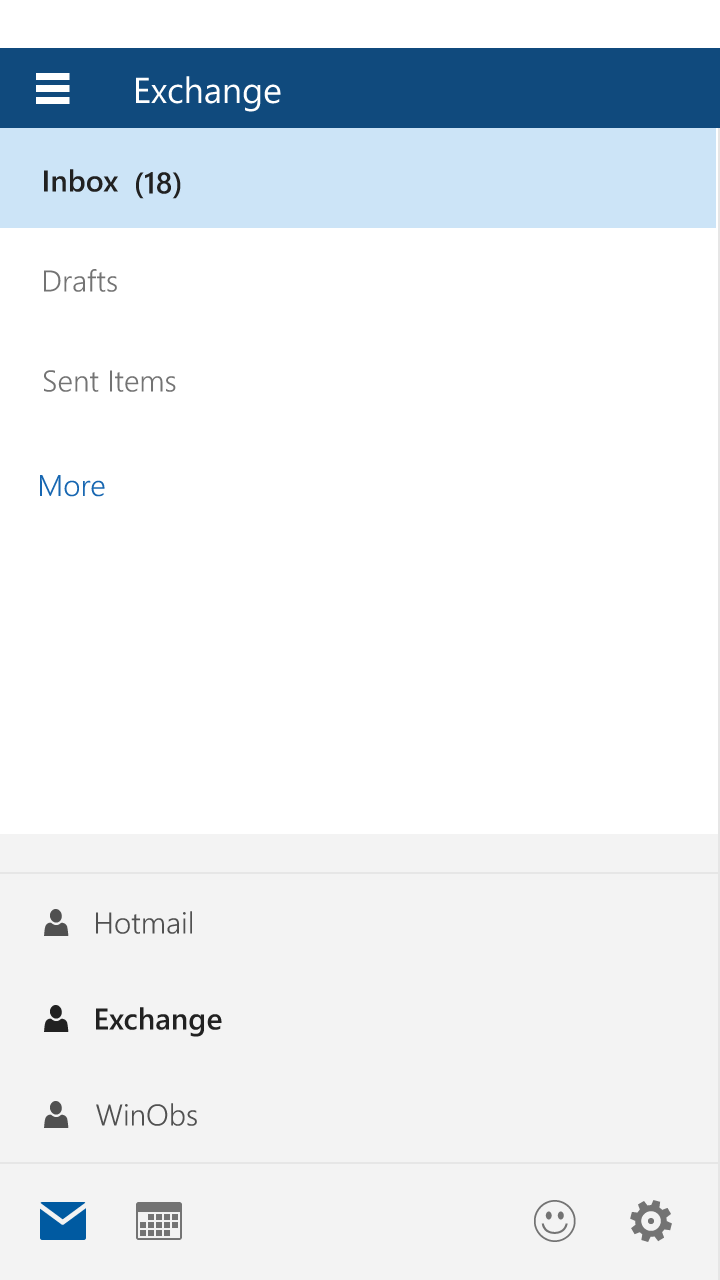Tap the smiley feedback icon
Image resolution: width=720 pixels, height=1280 pixels.
[x=555, y=1221]
